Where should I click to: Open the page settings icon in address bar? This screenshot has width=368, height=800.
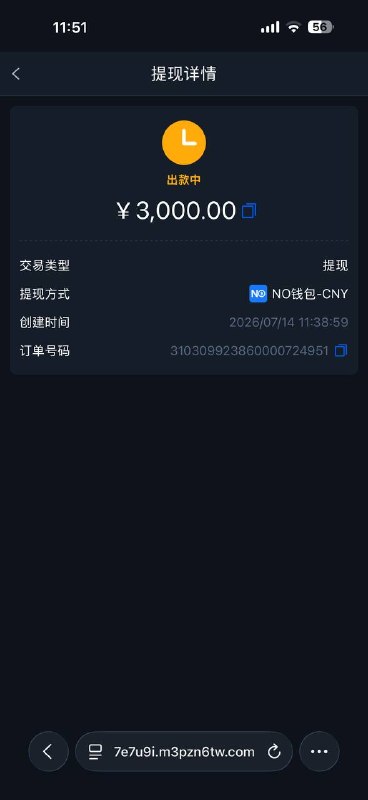click(95, 752)
